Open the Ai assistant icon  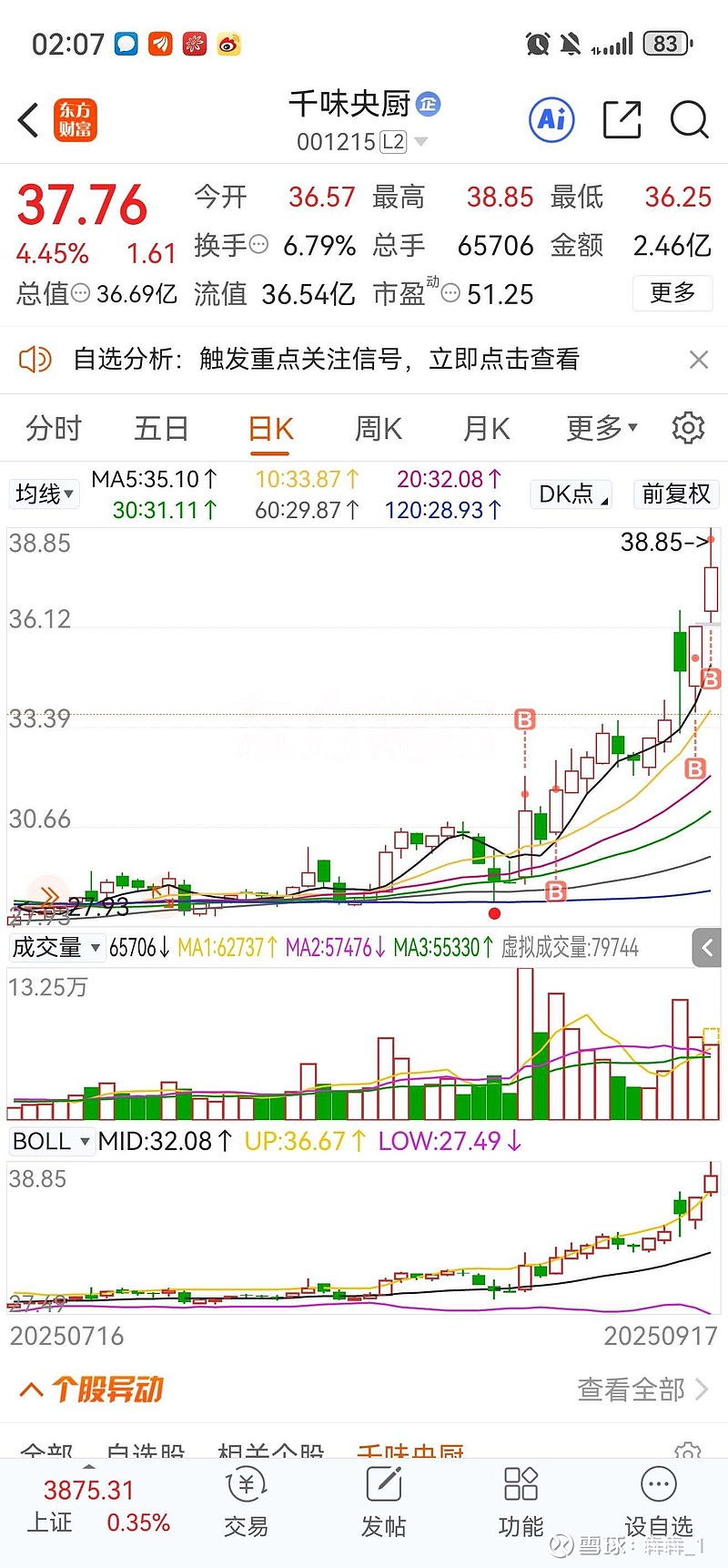551,119
